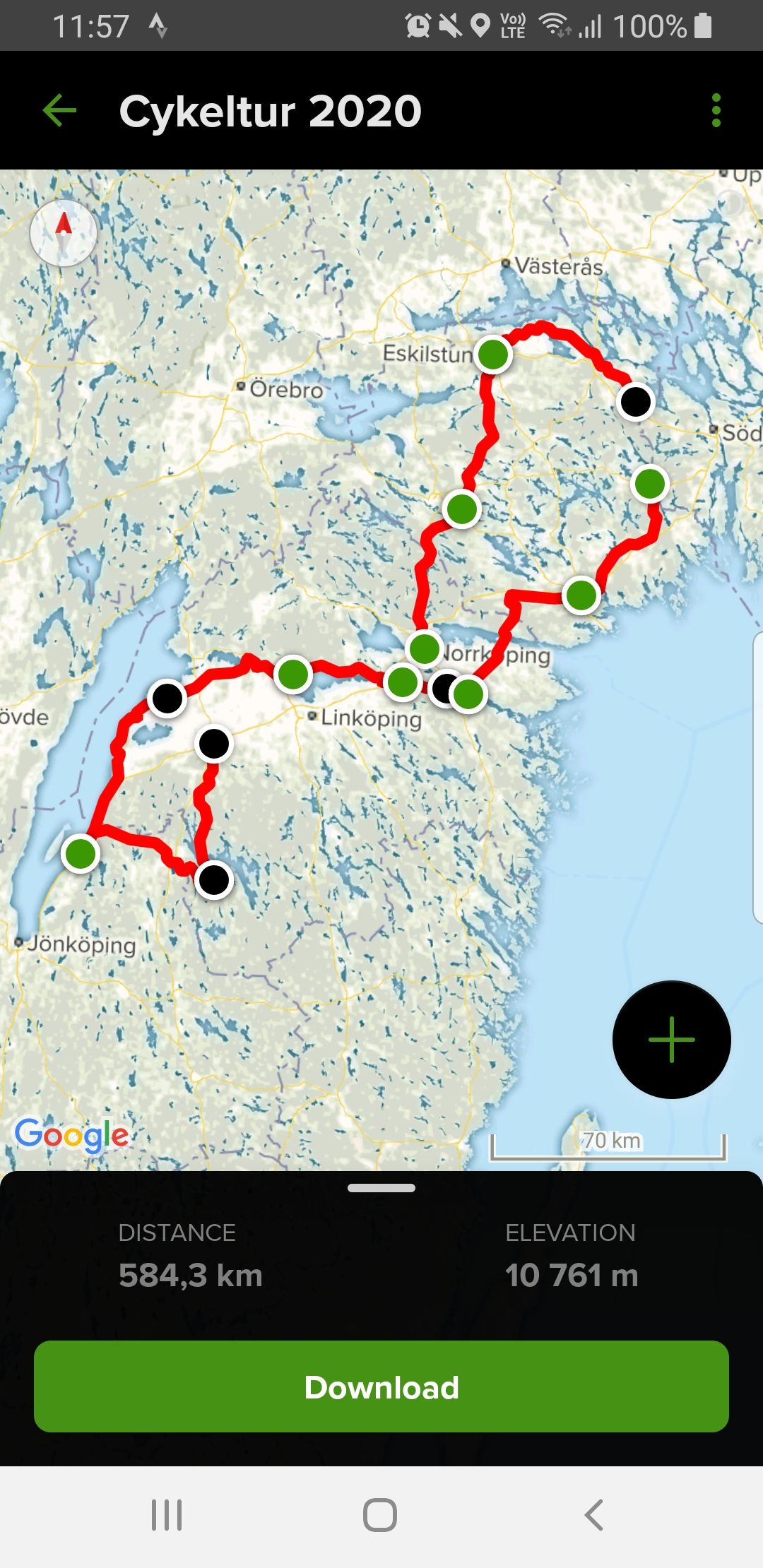The height and width of the screenshot is (1568, 763).
Task: Open the three-dot overflow menu
Action: [x=716, y=111]
